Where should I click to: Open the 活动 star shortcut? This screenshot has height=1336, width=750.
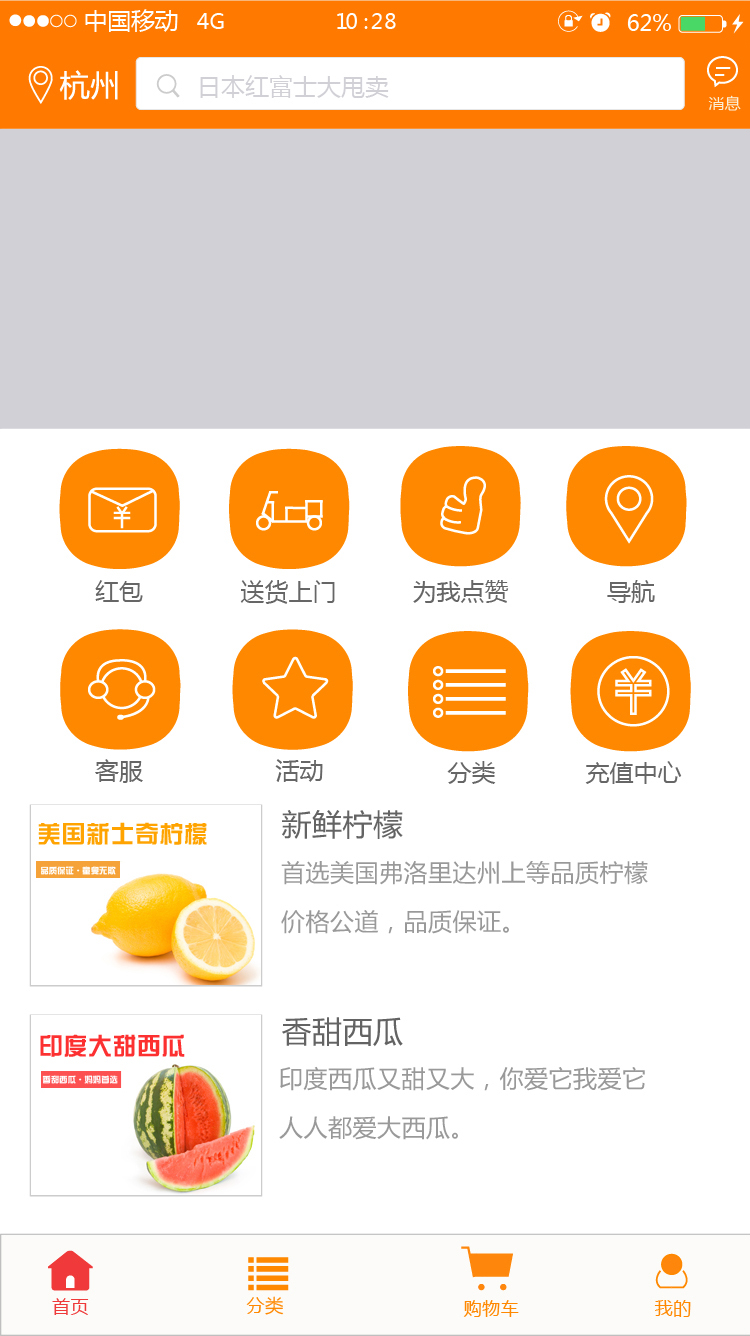click(293, 707)
